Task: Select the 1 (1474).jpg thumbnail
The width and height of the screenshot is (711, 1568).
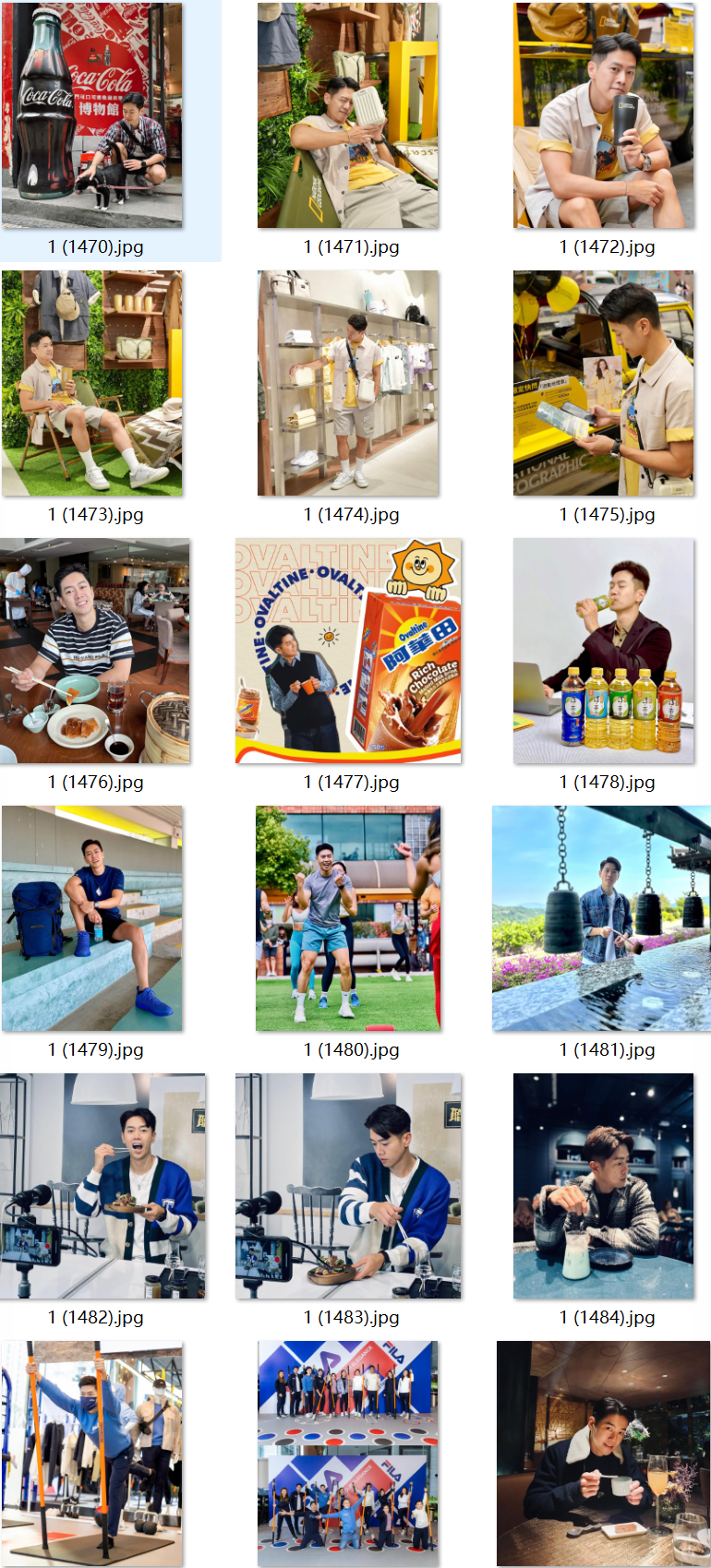Action: (348, 383)
